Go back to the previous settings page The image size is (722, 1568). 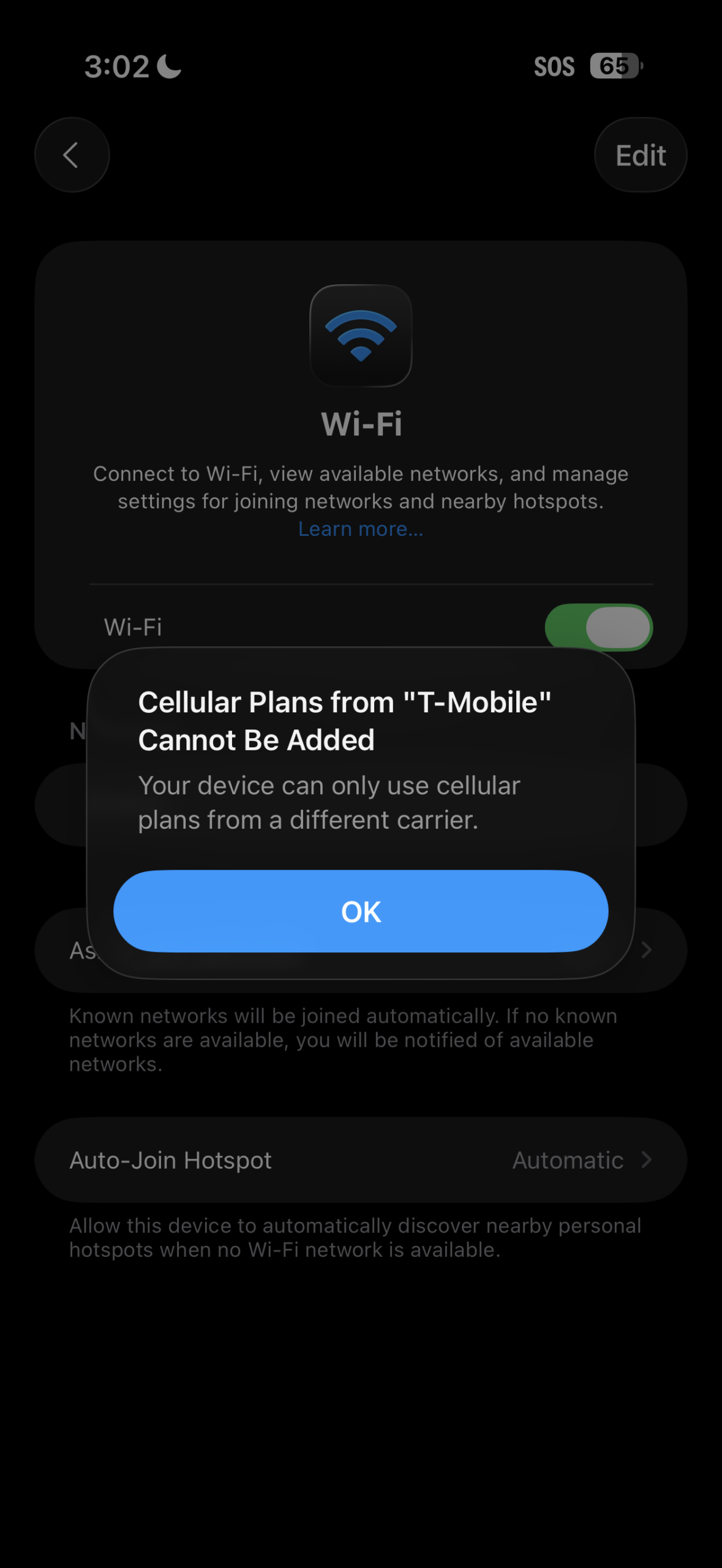[72, 155]
